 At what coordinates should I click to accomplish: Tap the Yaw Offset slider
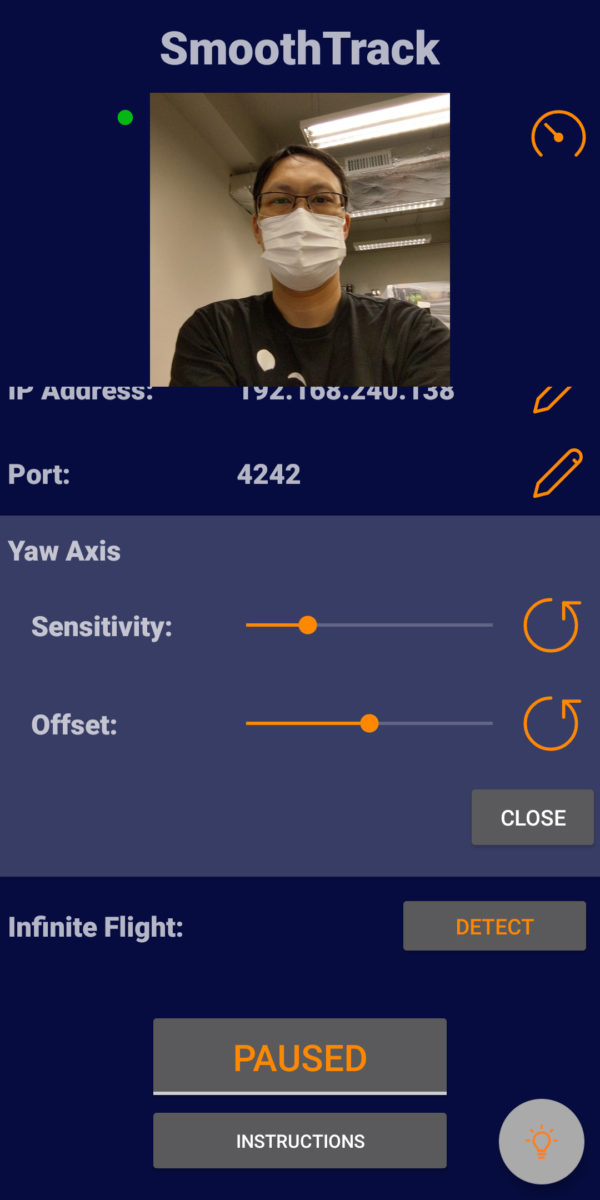[369, 723]
